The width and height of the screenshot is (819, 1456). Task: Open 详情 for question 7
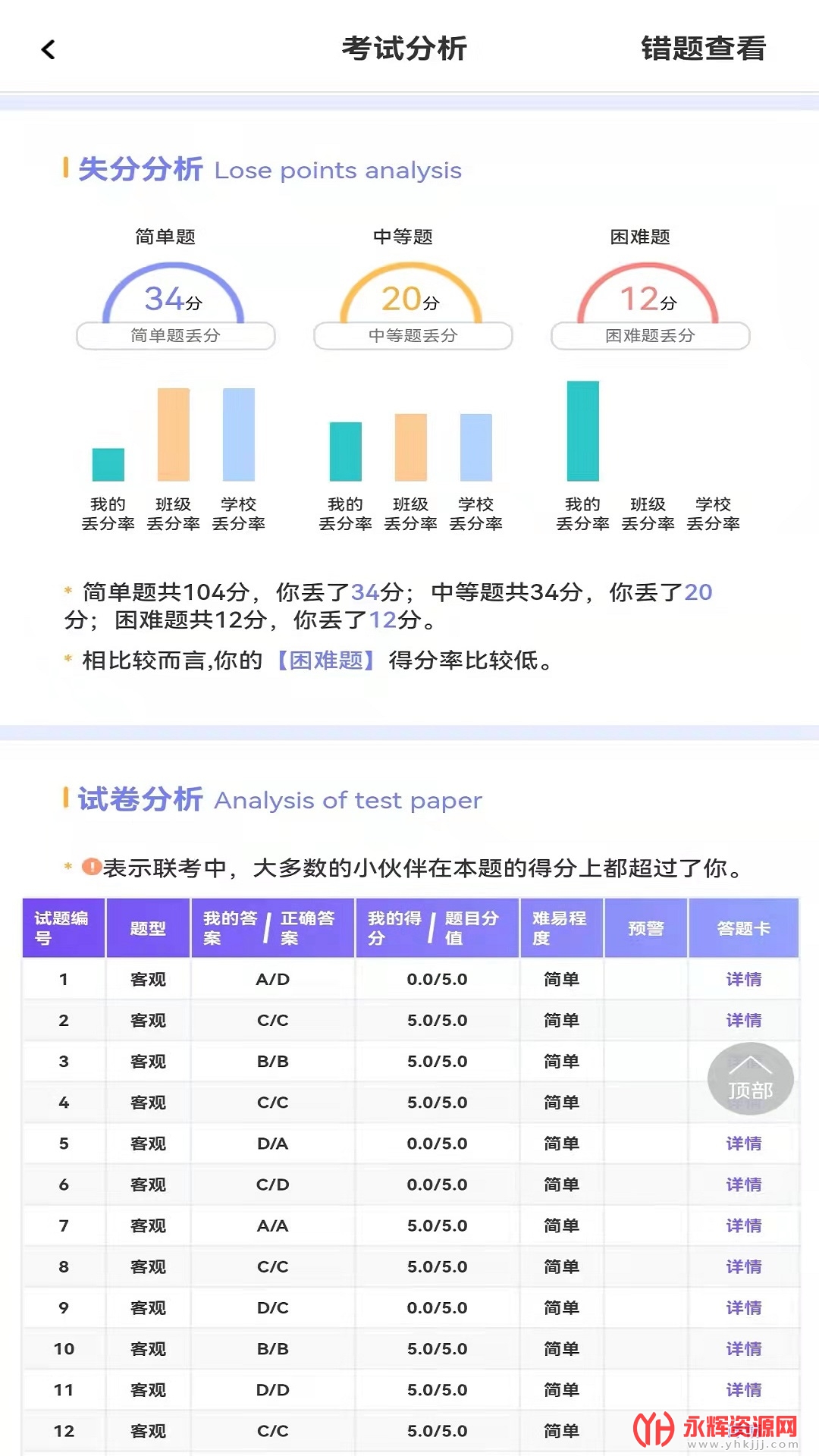(743, 1225)
